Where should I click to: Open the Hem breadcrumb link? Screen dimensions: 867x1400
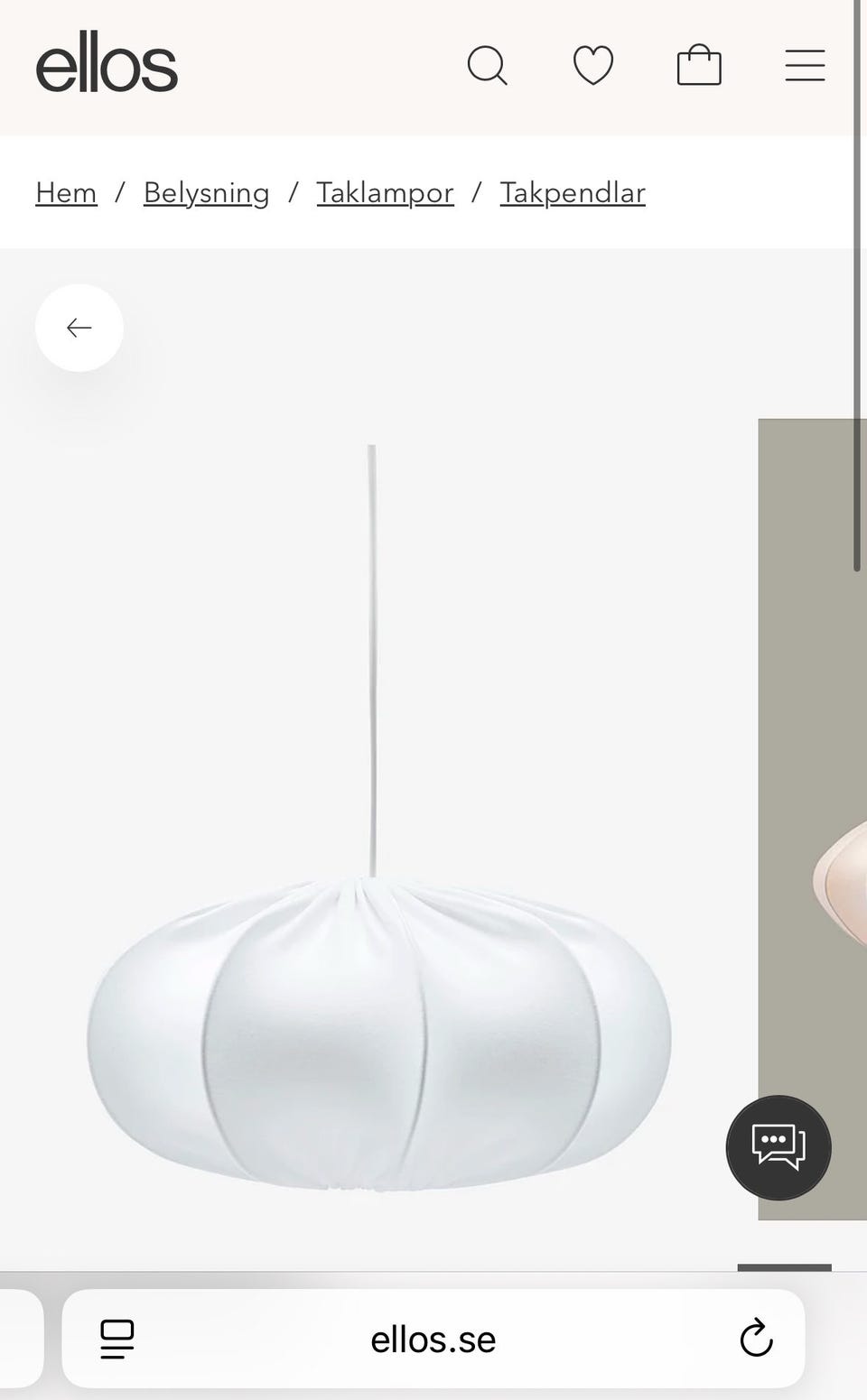66,192
